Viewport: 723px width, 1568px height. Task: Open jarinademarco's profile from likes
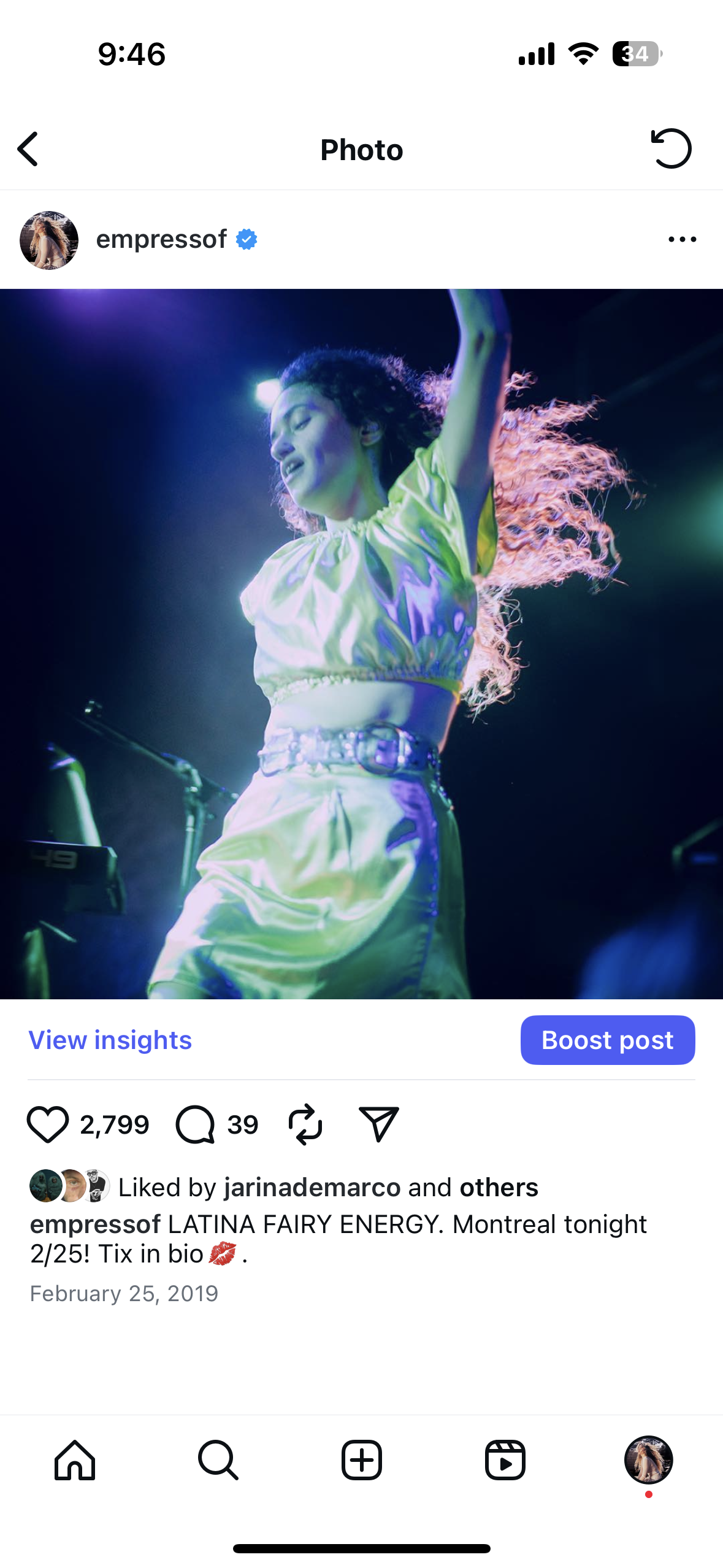click(x=312, y=1188)
